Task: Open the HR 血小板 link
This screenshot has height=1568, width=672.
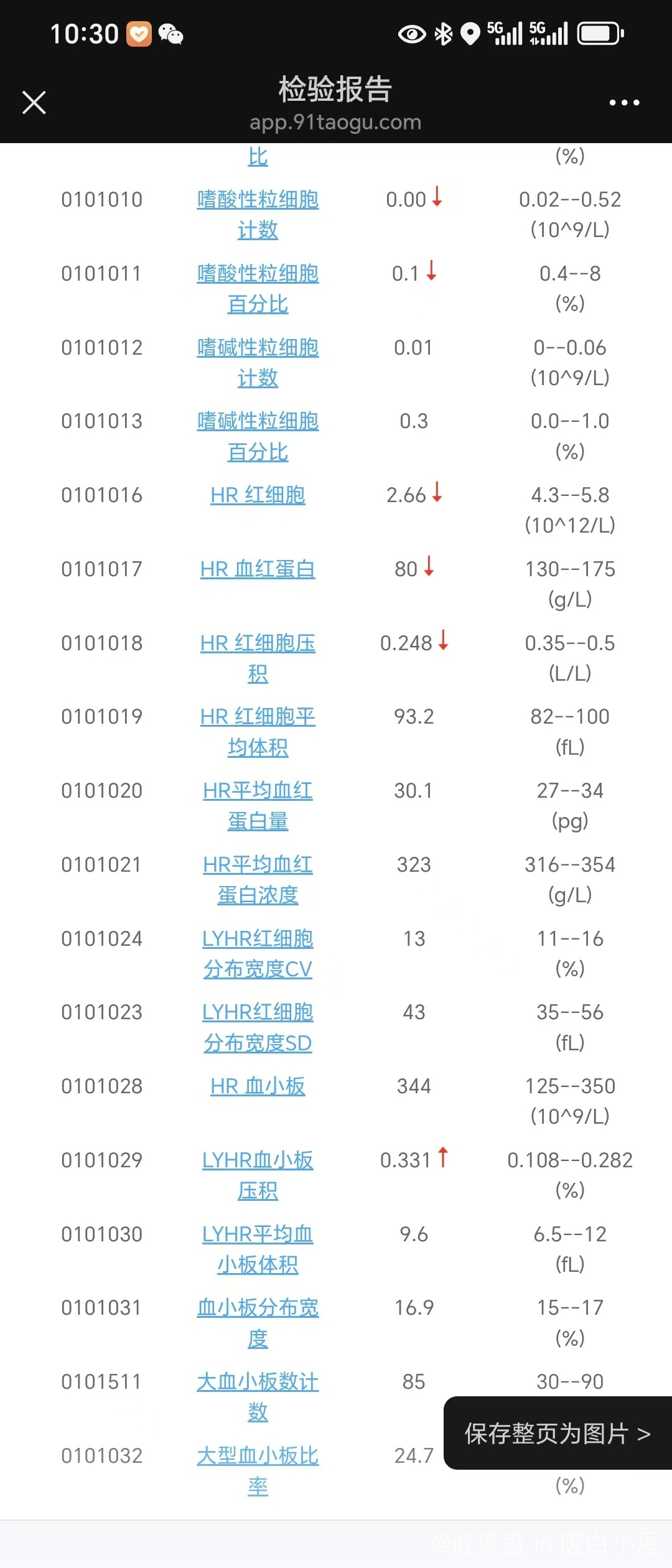Action: point(258,1086)
